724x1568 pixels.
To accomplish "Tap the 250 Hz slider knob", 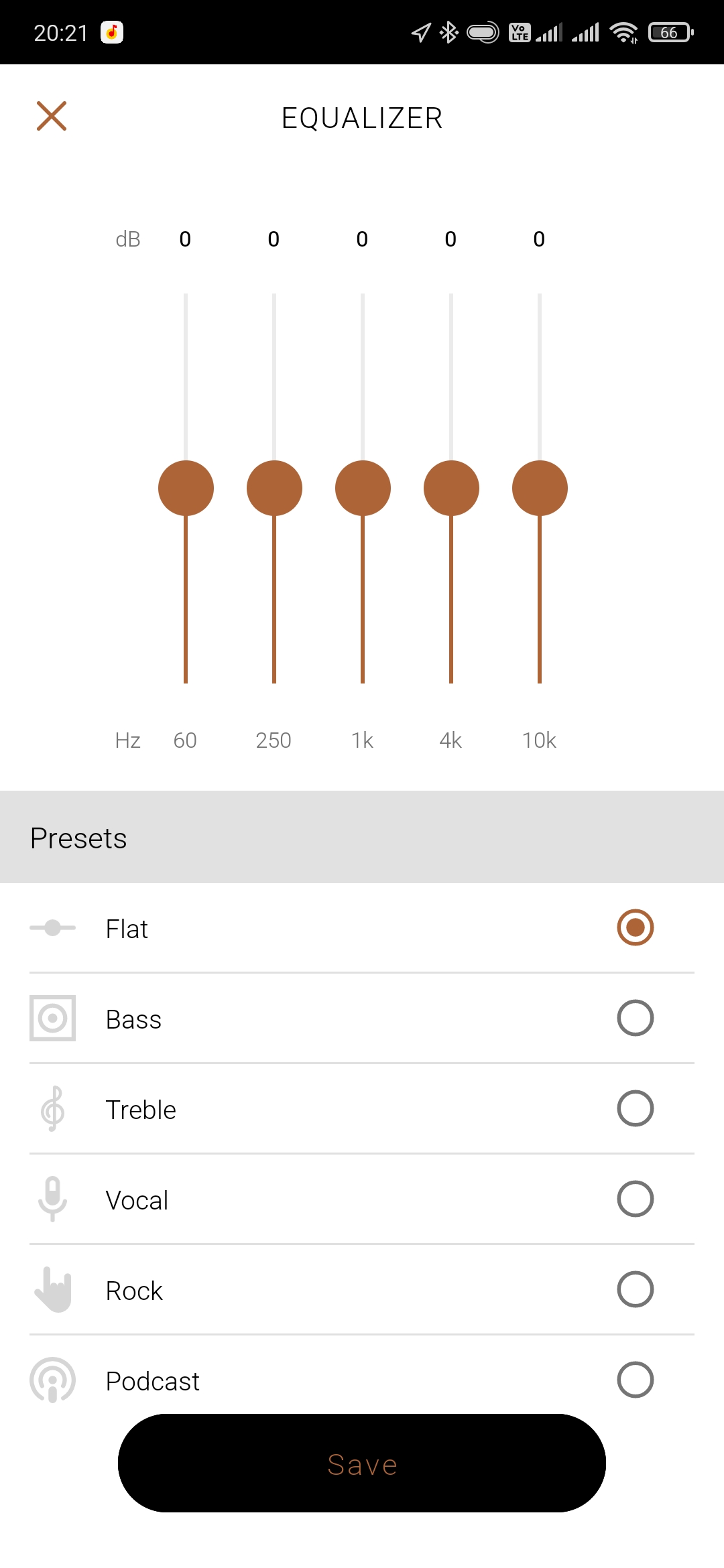I will tap(274, 488).
